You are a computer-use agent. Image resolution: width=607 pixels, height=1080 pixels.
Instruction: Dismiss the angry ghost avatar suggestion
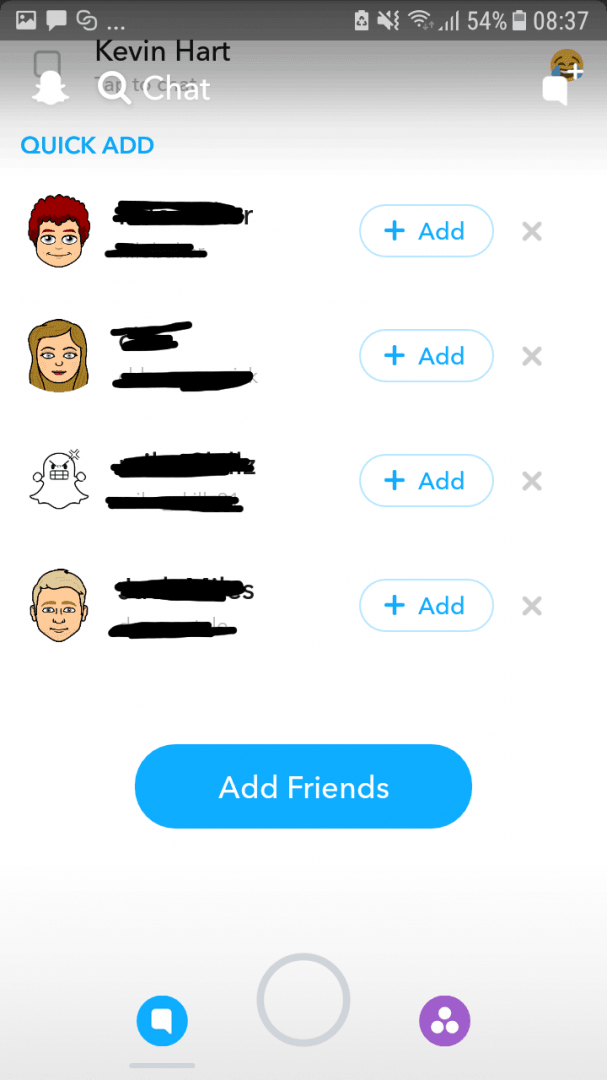(532, 481)
